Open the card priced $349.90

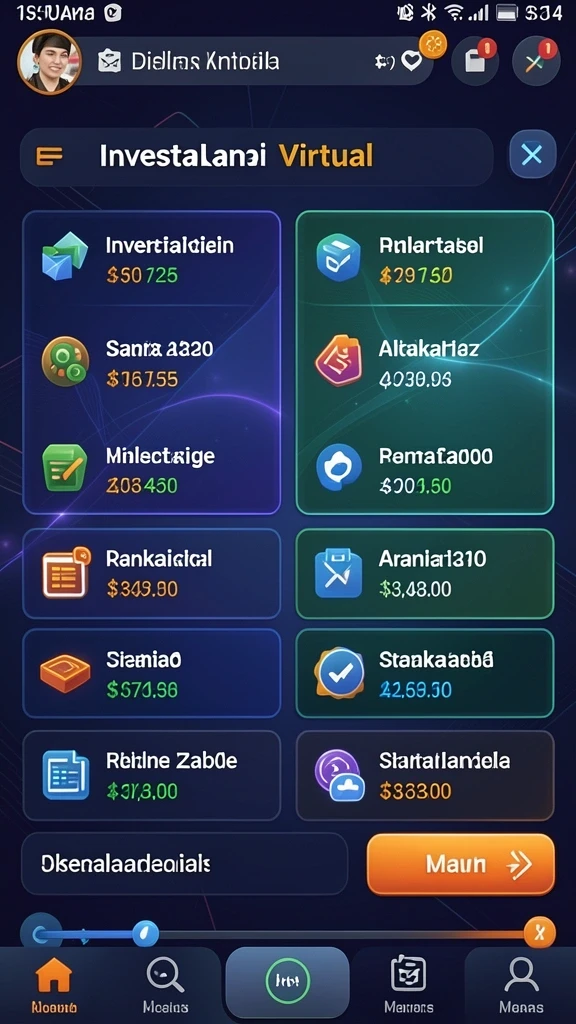pyautogui.click(x=152, y=573)
